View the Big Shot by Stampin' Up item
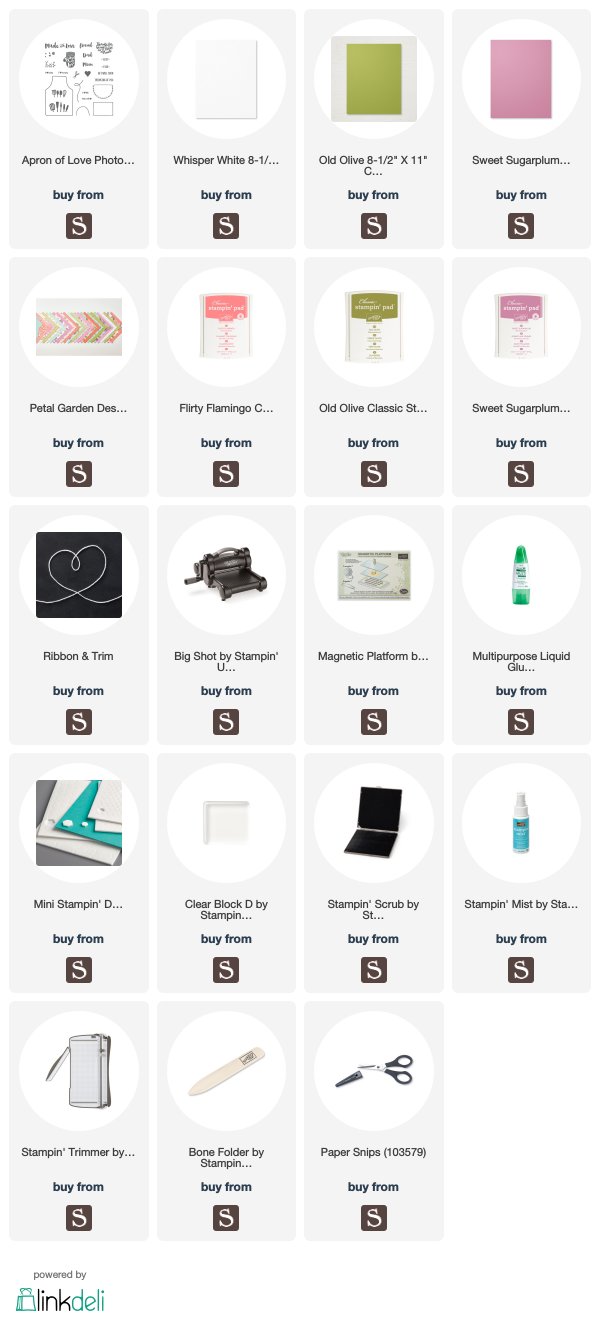This screenshot has width=600, height=1321. pyautogui.click(x=226, y=625)
